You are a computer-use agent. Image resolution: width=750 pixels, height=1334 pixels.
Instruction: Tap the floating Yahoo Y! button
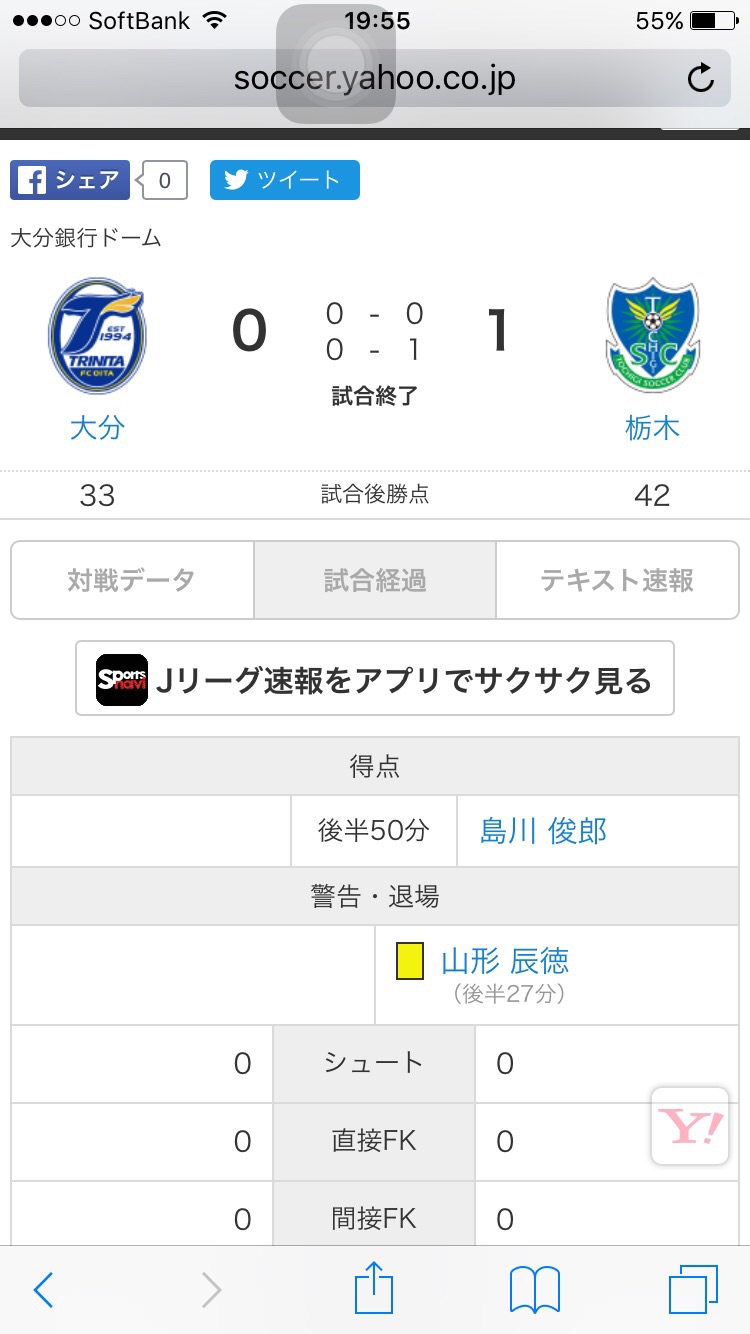pyautogui.click(x=689, y=1126)
